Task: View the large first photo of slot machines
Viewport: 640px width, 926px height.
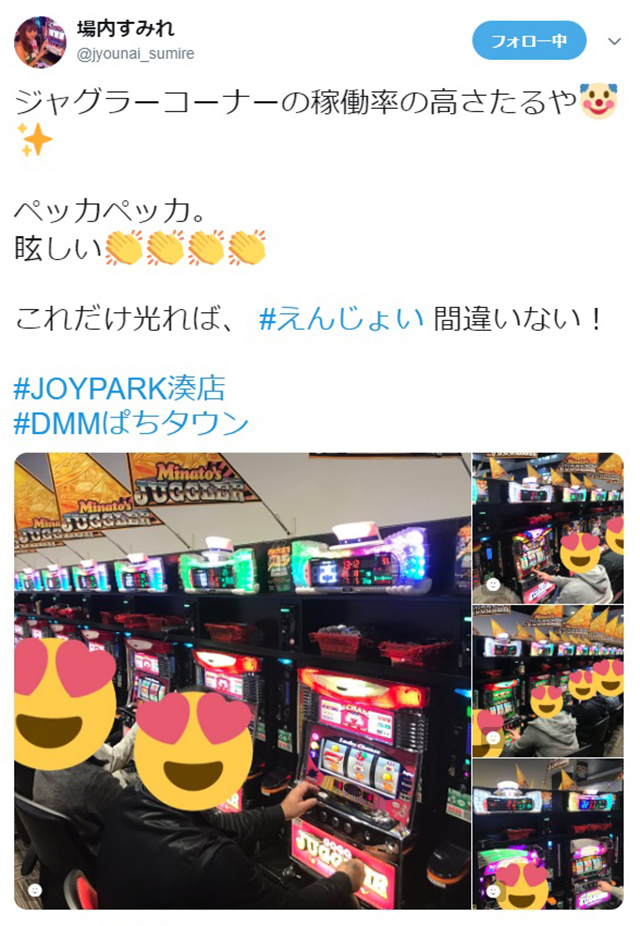Action: click(x=242, y=680)
